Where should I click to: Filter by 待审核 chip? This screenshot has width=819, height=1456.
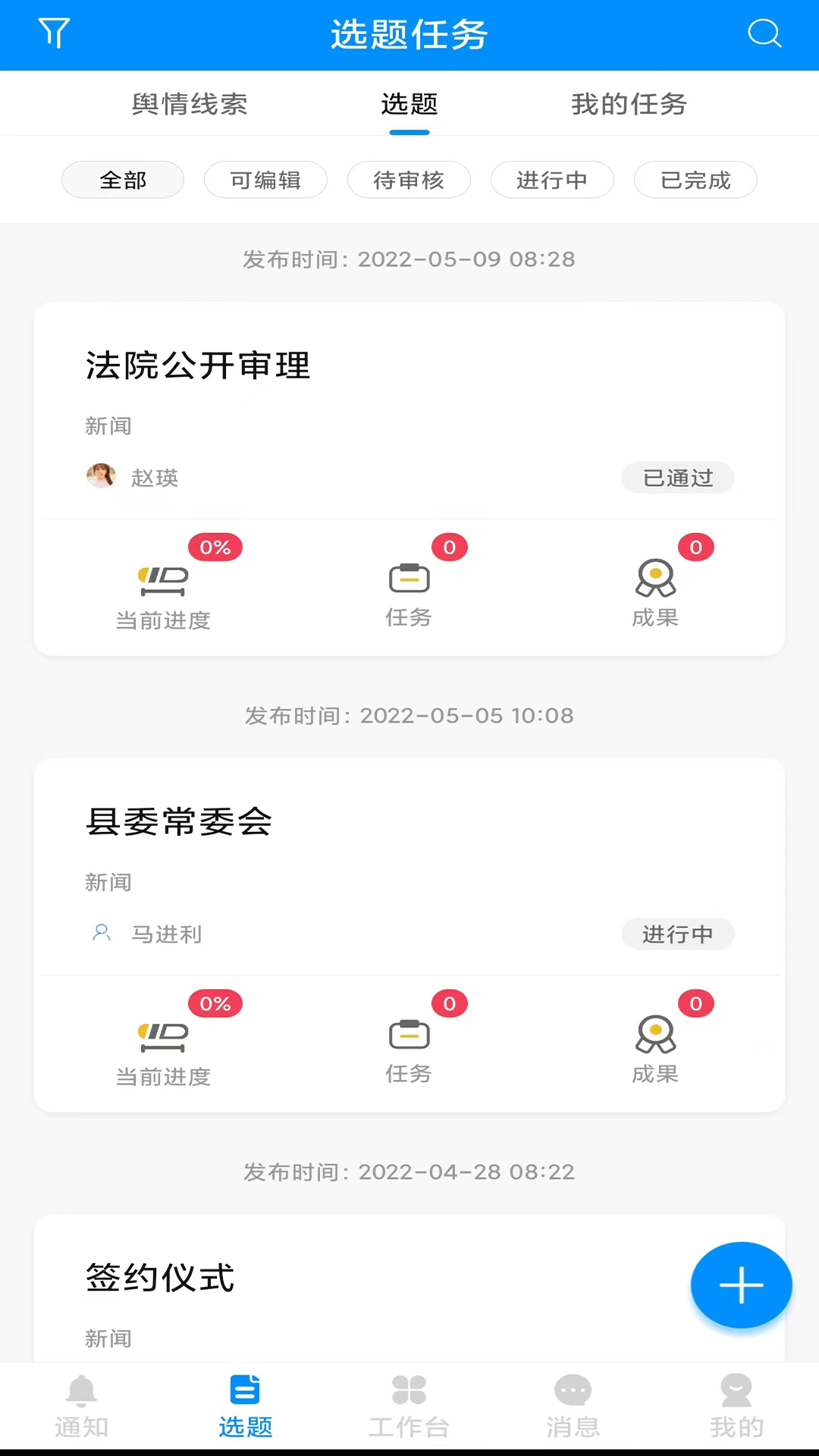[409, 180]
